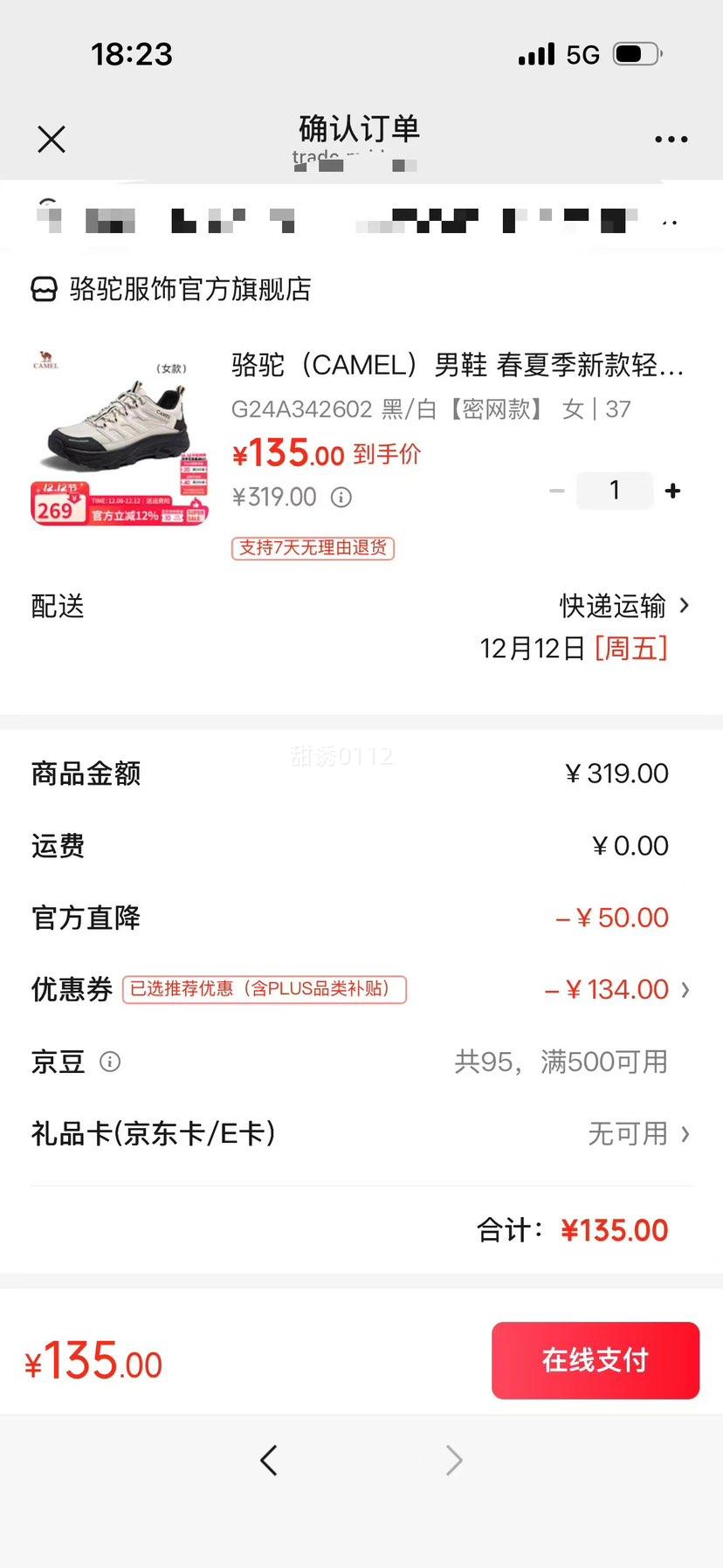Pay now with 在线支付
This screenshot has width=723, height=1568.
(x=595, y=1360)
